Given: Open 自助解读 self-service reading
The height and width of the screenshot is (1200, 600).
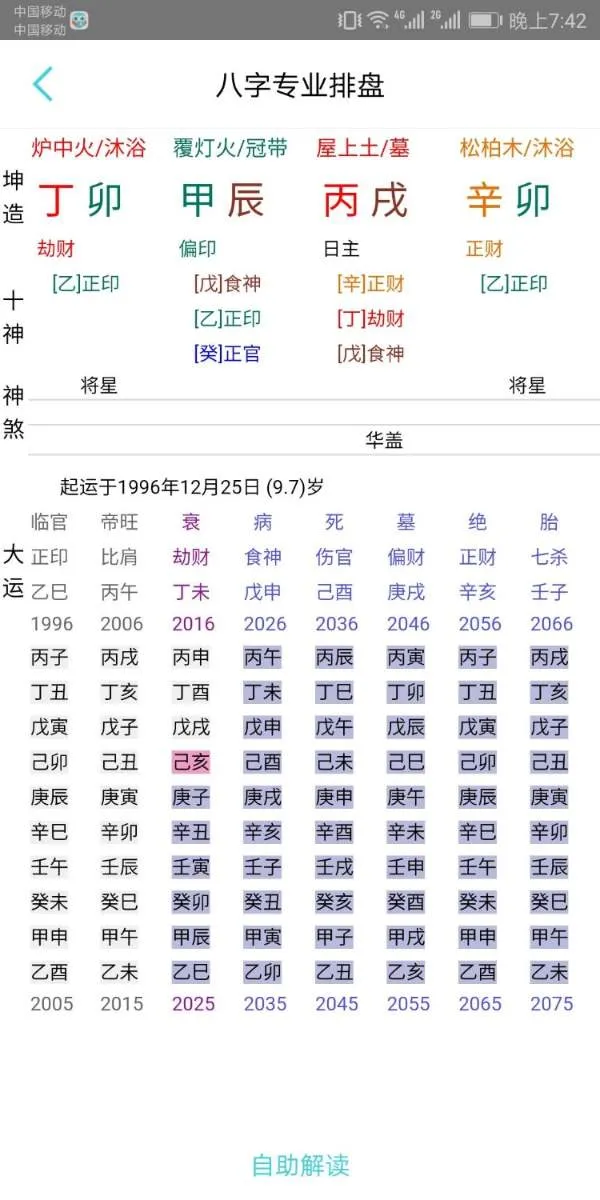Looking at the screenshot, I should tap(300, 1165).
